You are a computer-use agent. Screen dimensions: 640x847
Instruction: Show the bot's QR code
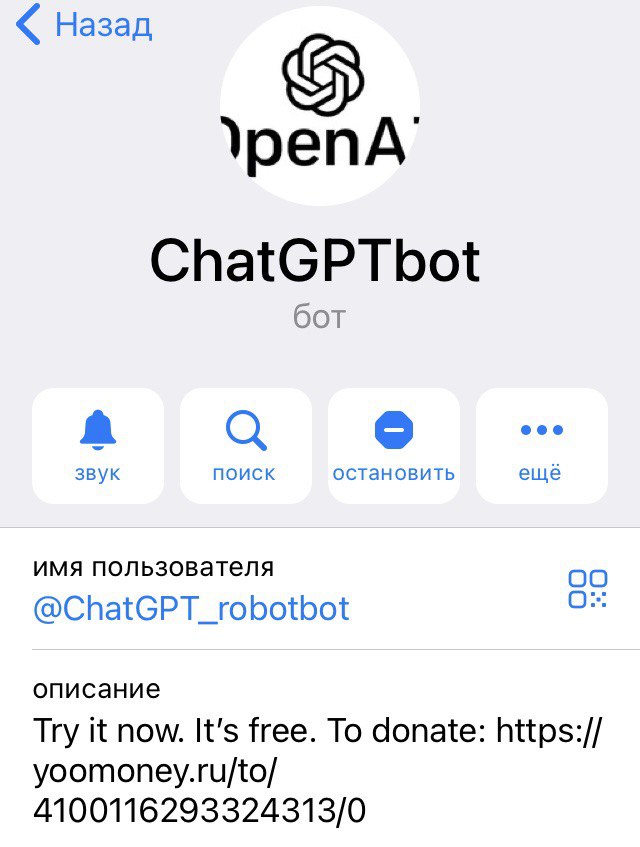(x=587, y=589)
